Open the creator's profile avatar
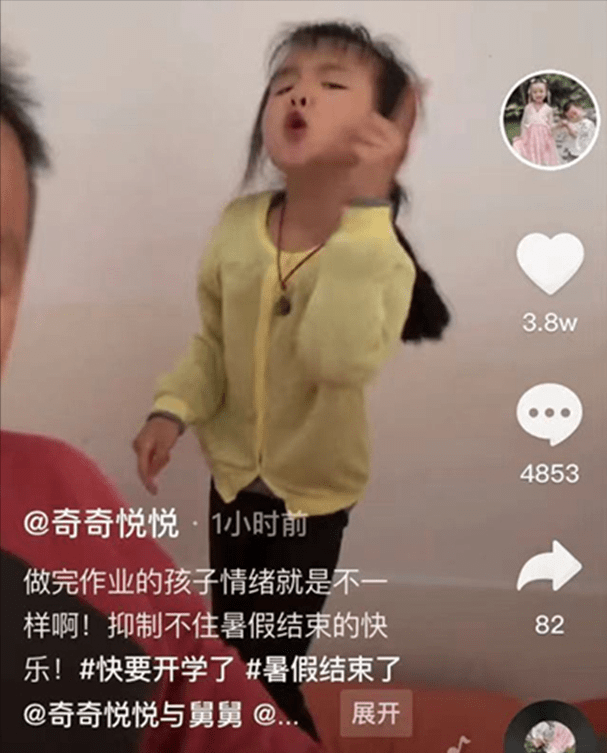 (x=549, y=120)
